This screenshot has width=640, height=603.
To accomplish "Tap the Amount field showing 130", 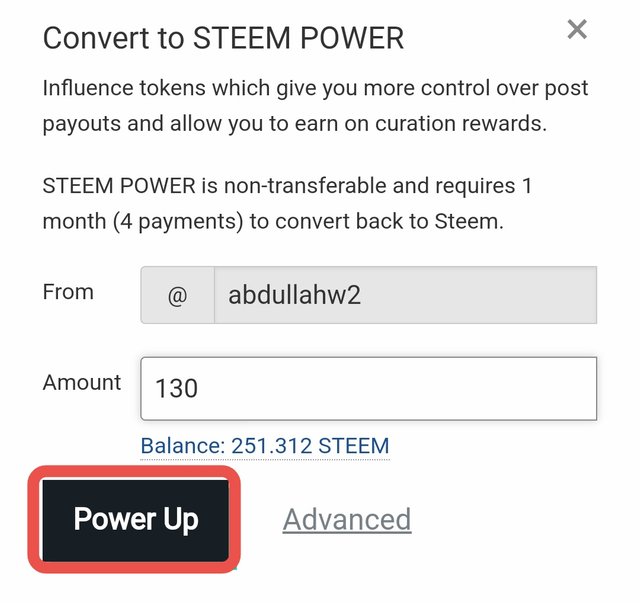I will (x=368, y=388).
